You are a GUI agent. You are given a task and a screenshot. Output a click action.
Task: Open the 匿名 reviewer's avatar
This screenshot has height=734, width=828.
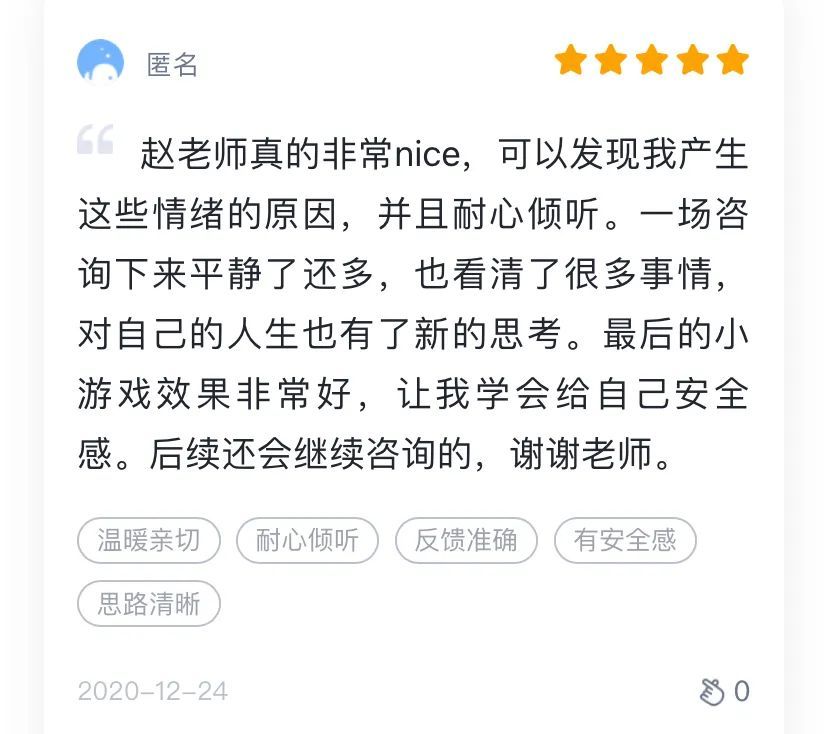click(x=101, y=64)
